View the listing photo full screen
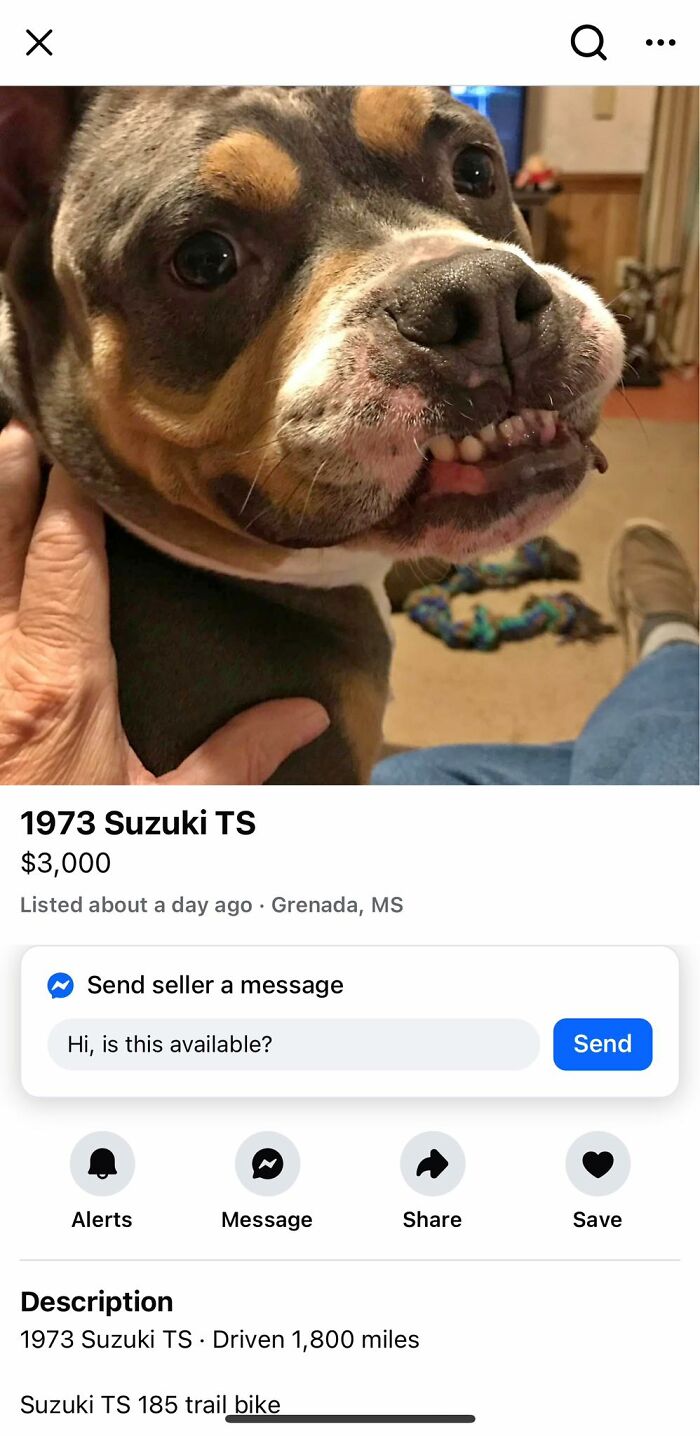700x1436 pixels. coord(350,435)
